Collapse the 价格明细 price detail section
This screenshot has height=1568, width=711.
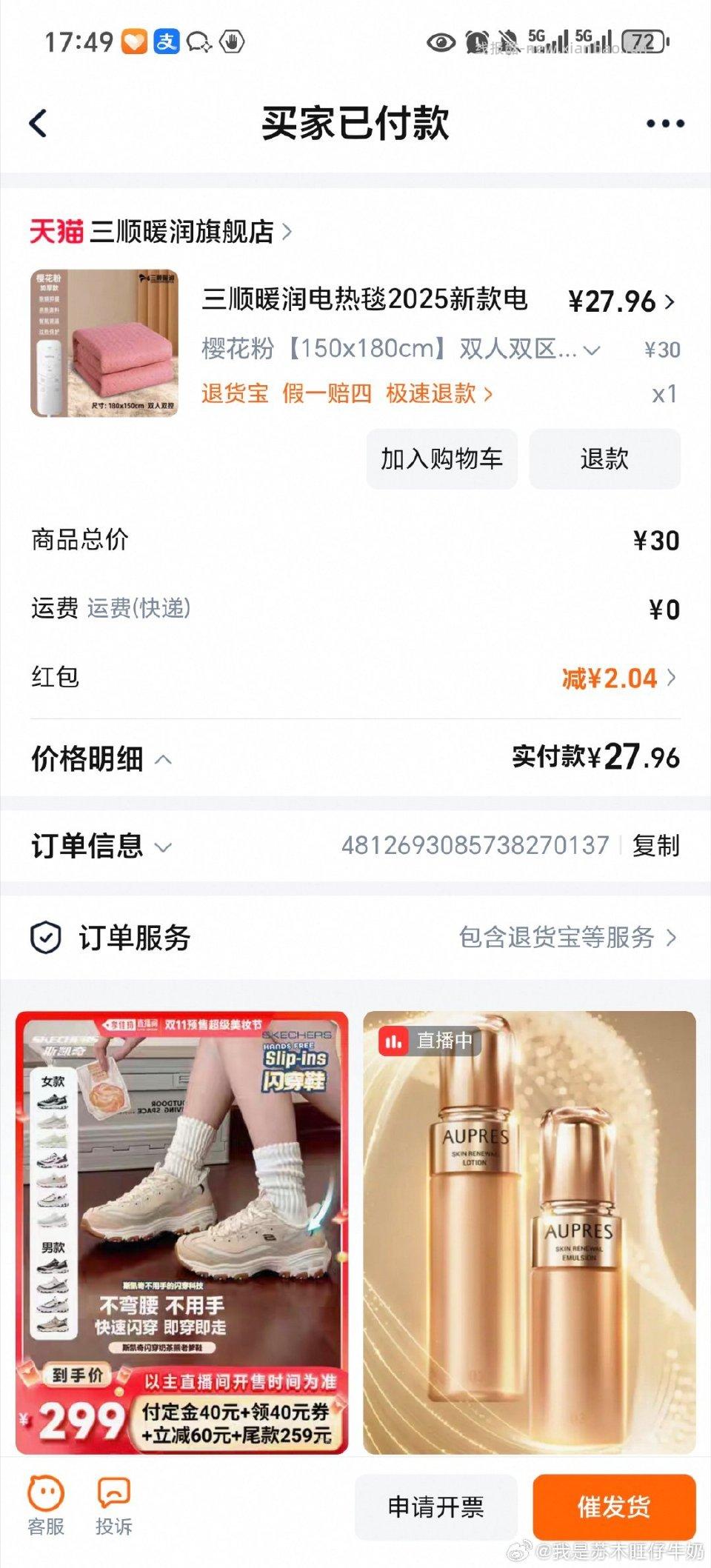point(164,758)
